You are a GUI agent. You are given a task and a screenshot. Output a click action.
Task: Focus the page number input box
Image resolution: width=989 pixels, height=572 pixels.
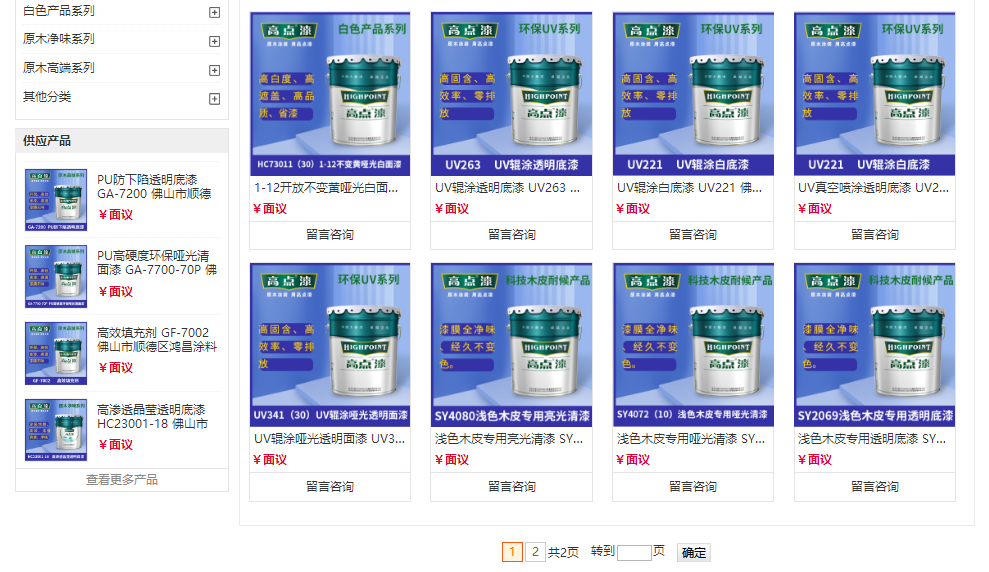[634, 552]
